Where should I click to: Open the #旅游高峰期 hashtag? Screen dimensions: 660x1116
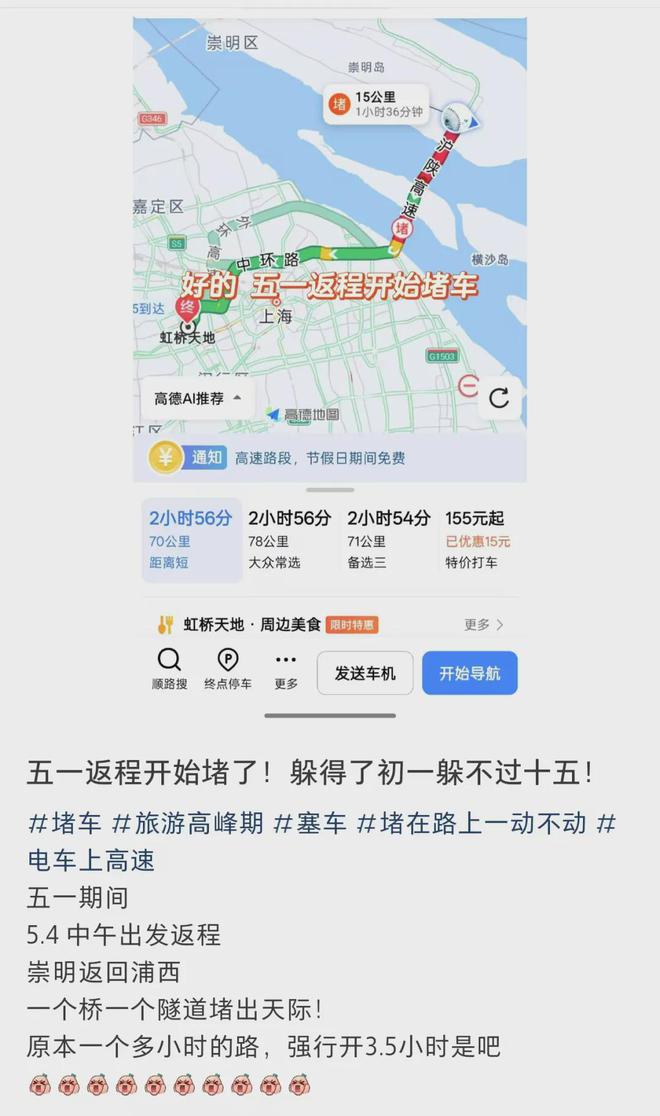click(187, 823)
